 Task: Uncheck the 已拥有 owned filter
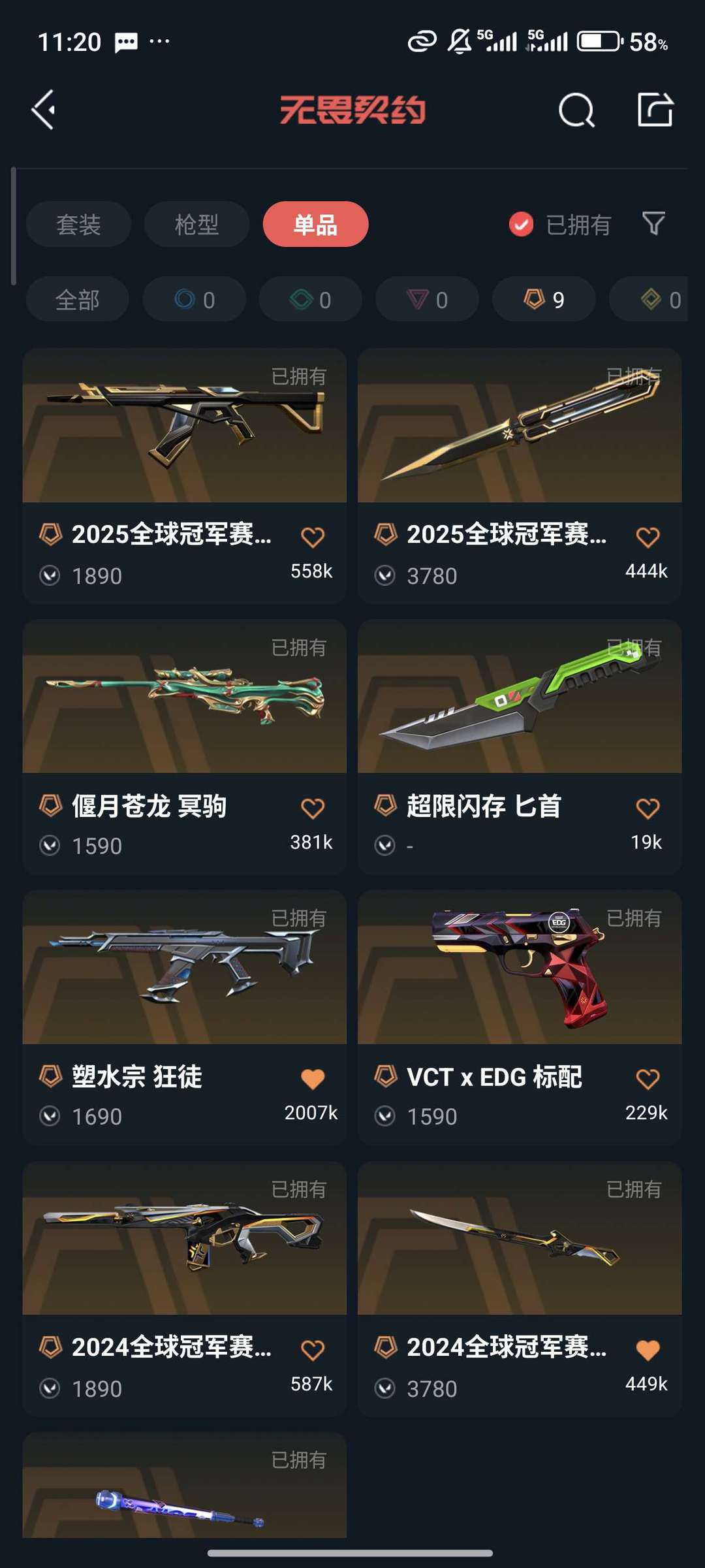click(x=521, y=225)
